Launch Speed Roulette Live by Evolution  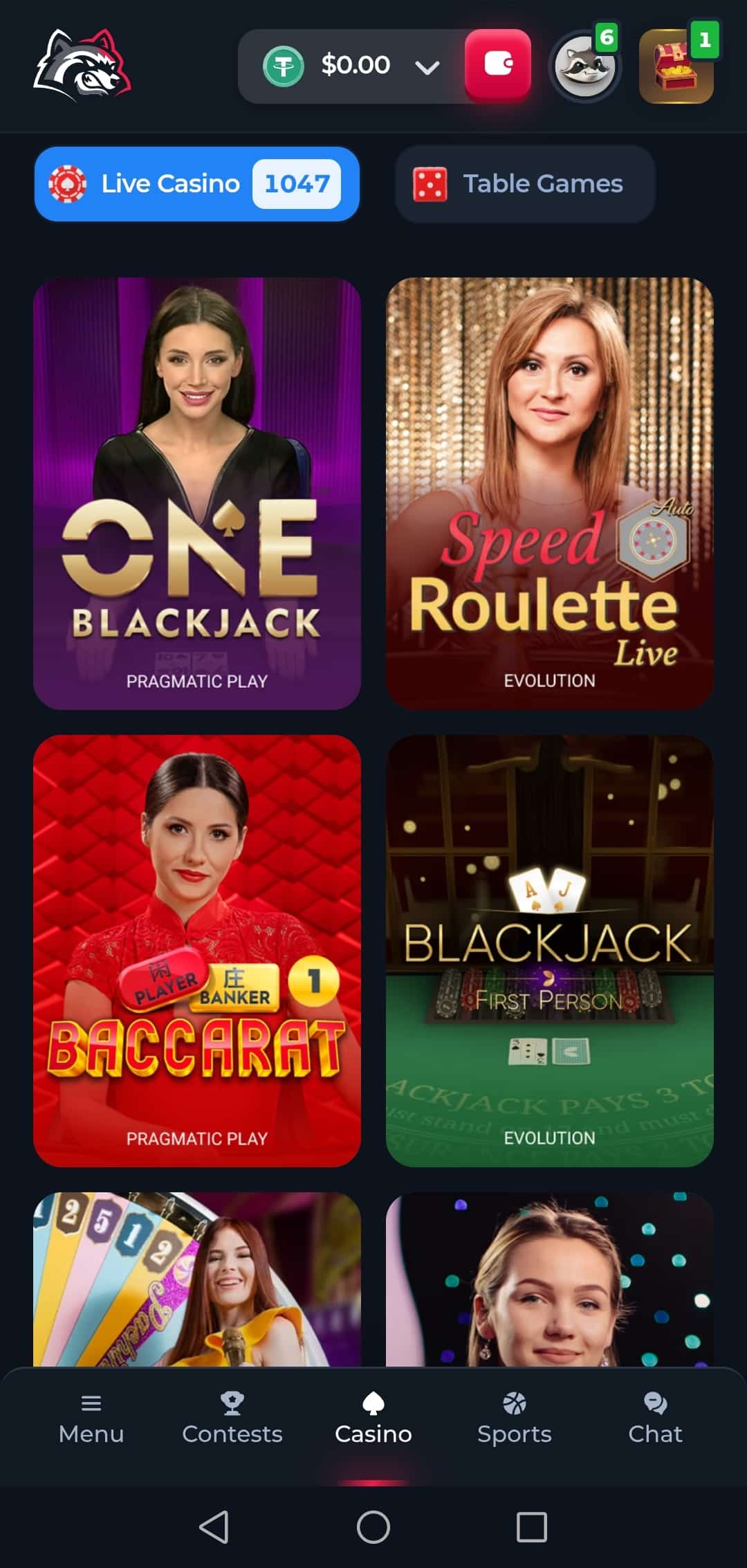point(549,493)
